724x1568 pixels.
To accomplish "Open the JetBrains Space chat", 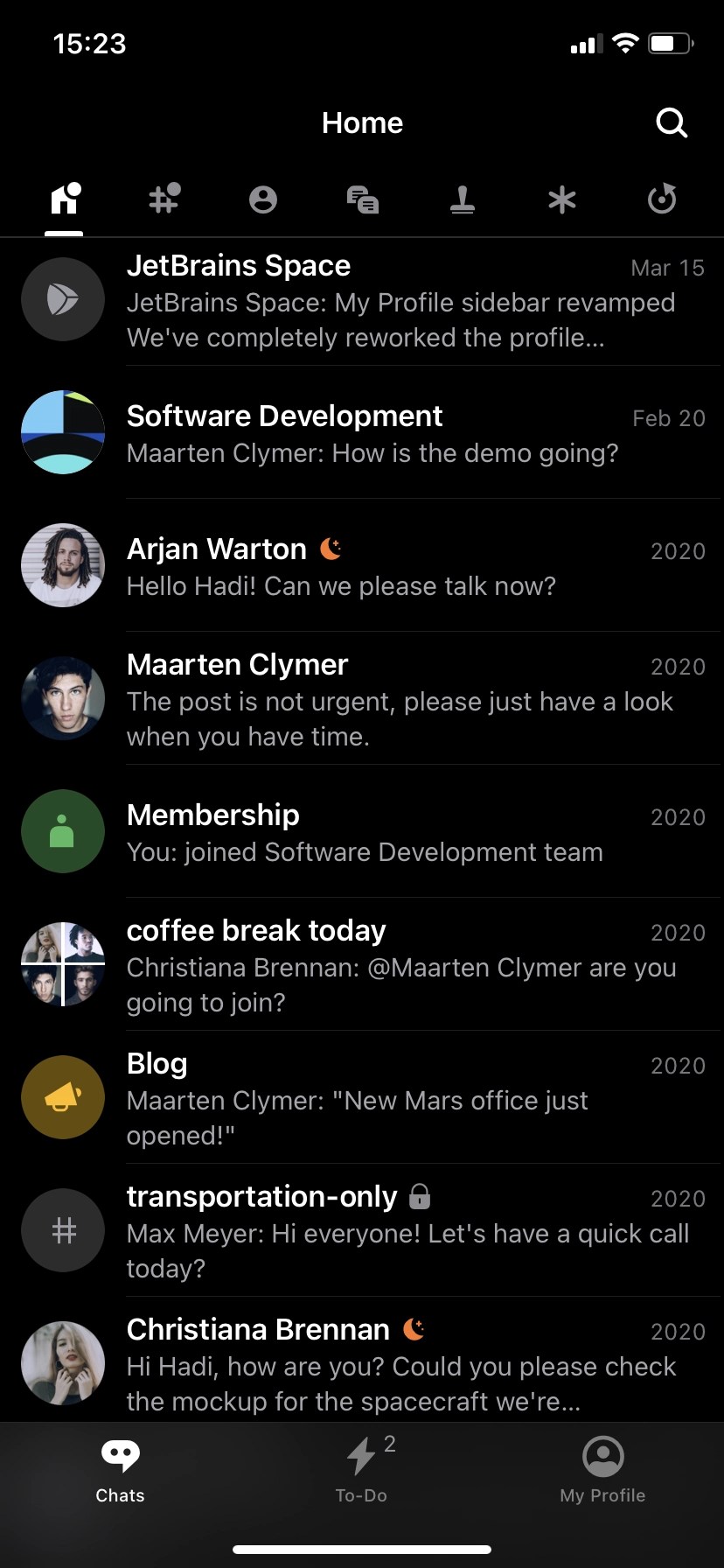I will [402, 301].
